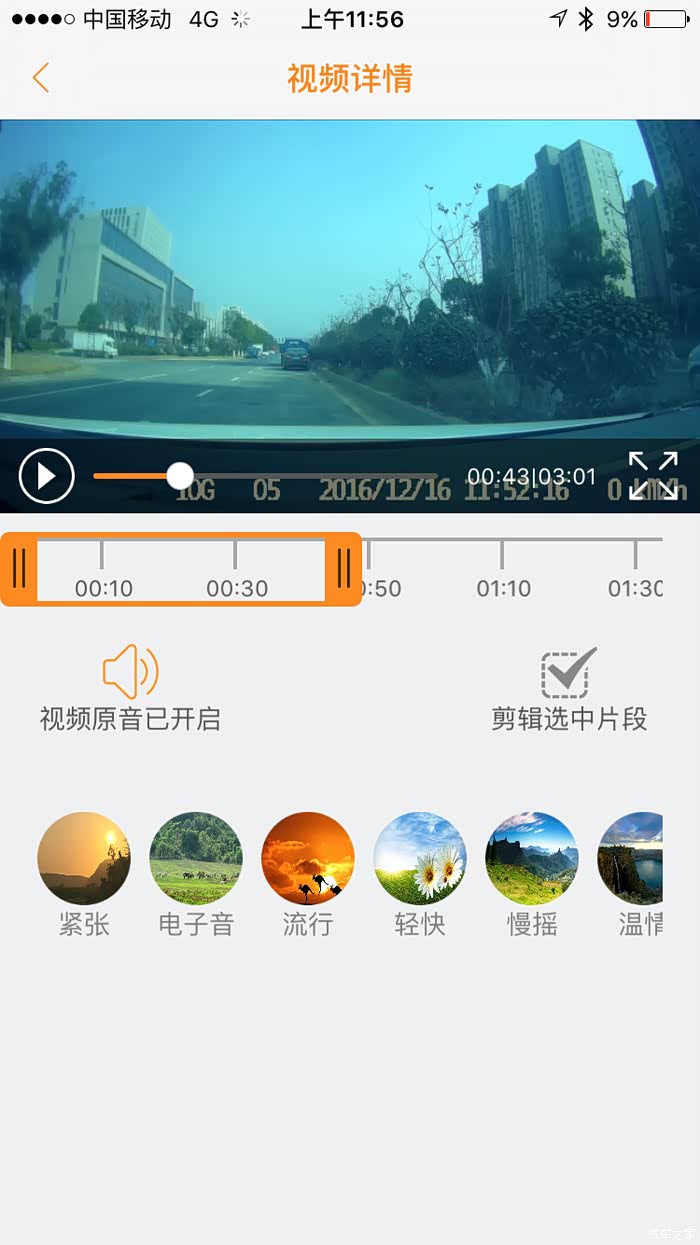The width and height of the screenshot is (700, 1245).
Task: Play the dashcam video
Action: point(46,475)
